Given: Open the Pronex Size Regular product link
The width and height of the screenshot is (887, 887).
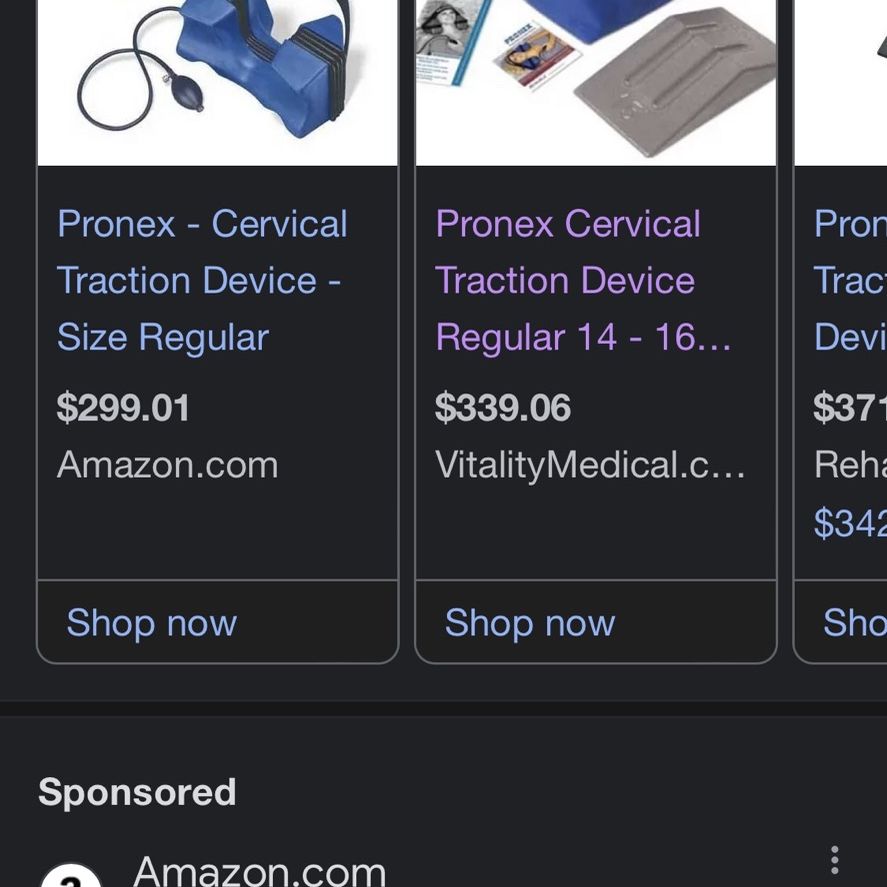Looking at the screenshot, I should point(202,281).
